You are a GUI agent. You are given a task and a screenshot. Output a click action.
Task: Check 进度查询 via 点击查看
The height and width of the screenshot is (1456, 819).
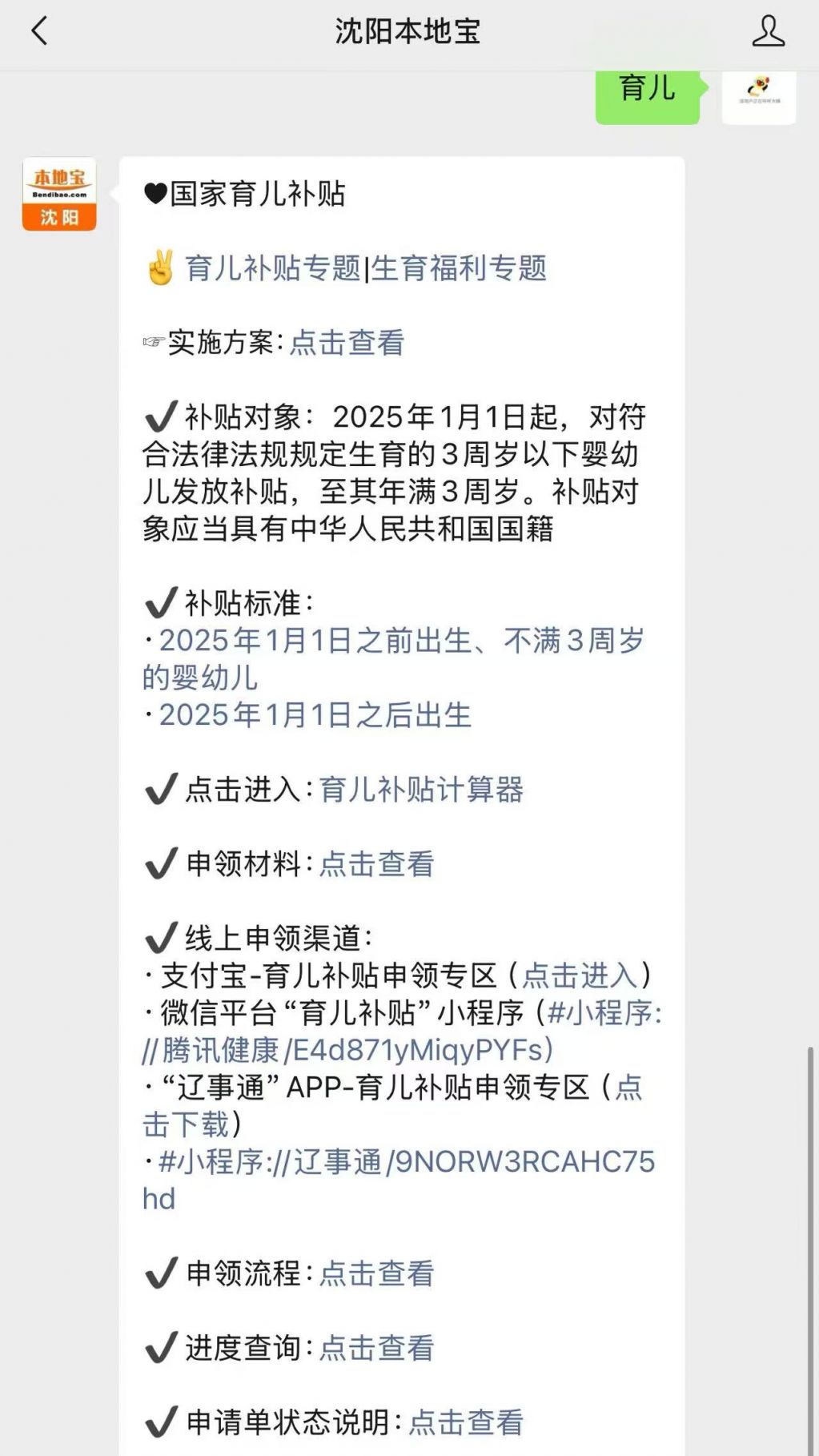point(376,1348)
